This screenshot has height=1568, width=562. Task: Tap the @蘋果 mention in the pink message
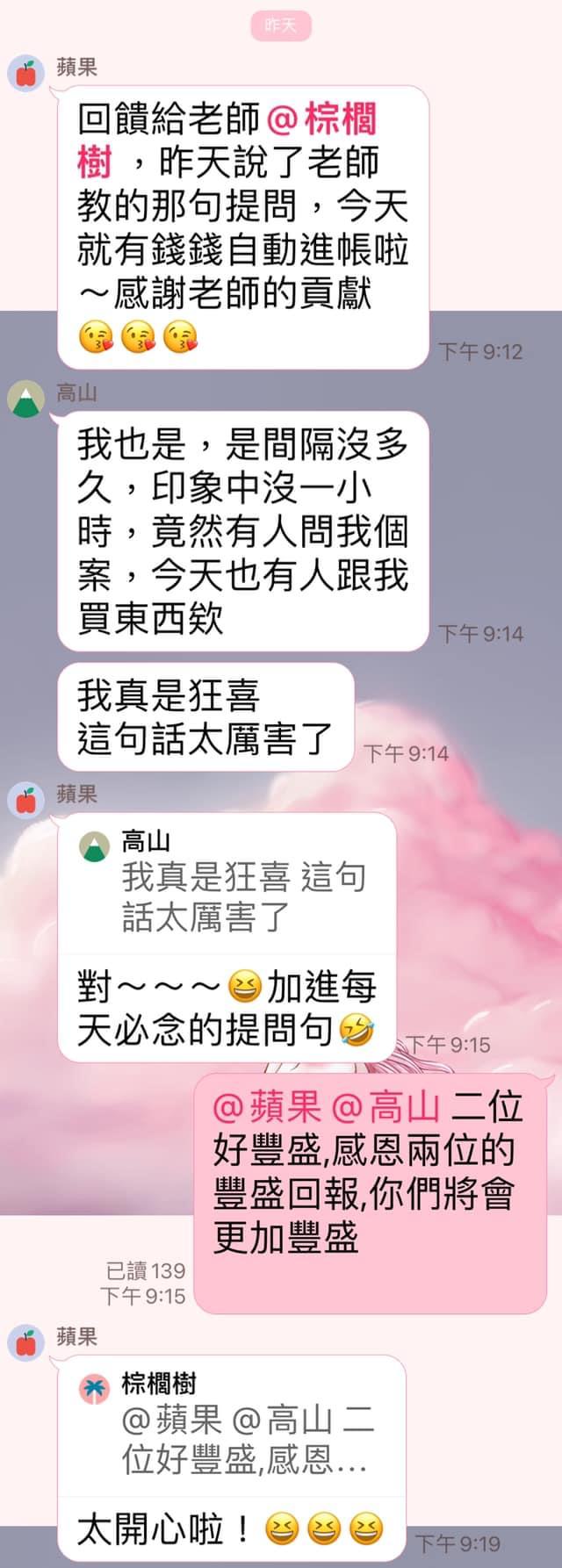268,1108
